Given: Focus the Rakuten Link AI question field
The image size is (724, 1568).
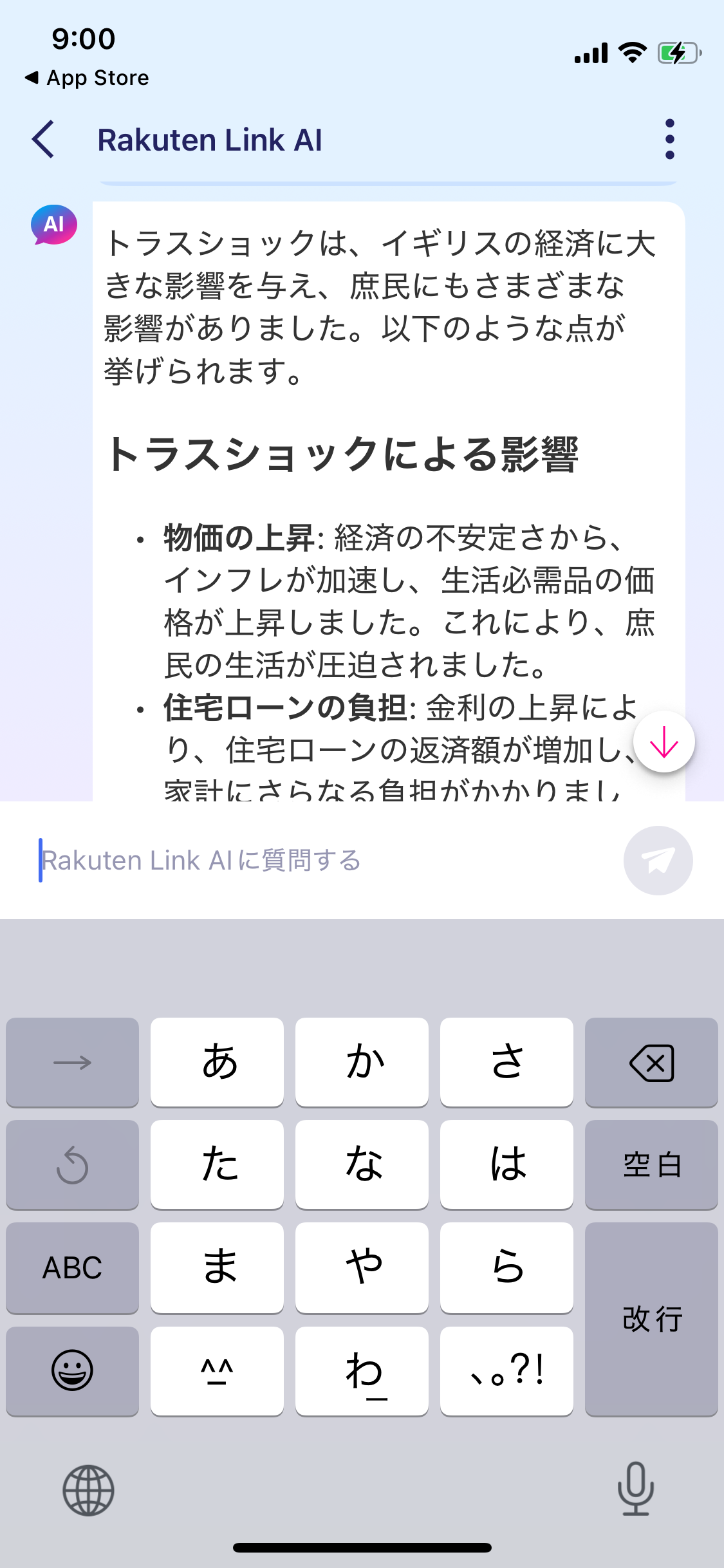Looking at the screenshot, I should [x=322, y=860].
